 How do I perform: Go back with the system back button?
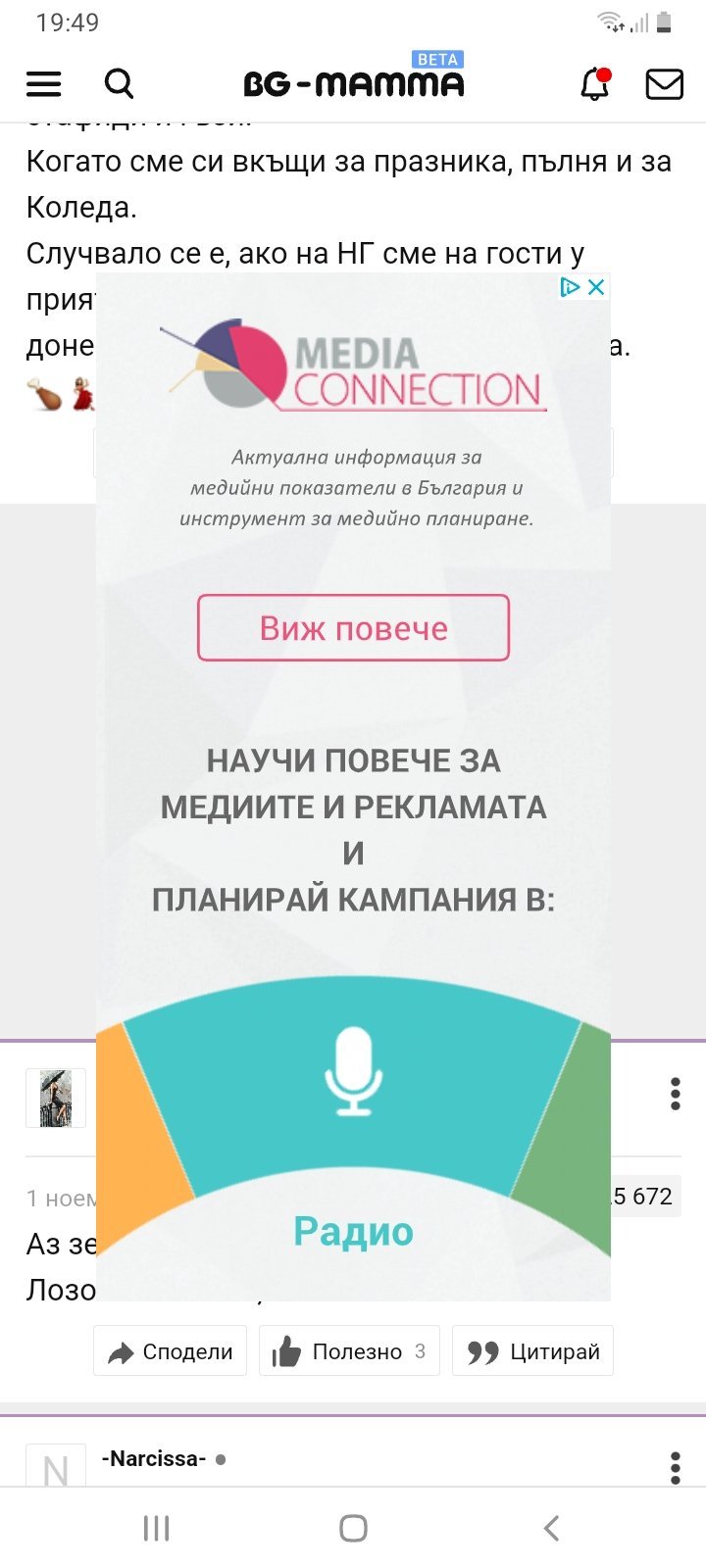[551, 1528]
